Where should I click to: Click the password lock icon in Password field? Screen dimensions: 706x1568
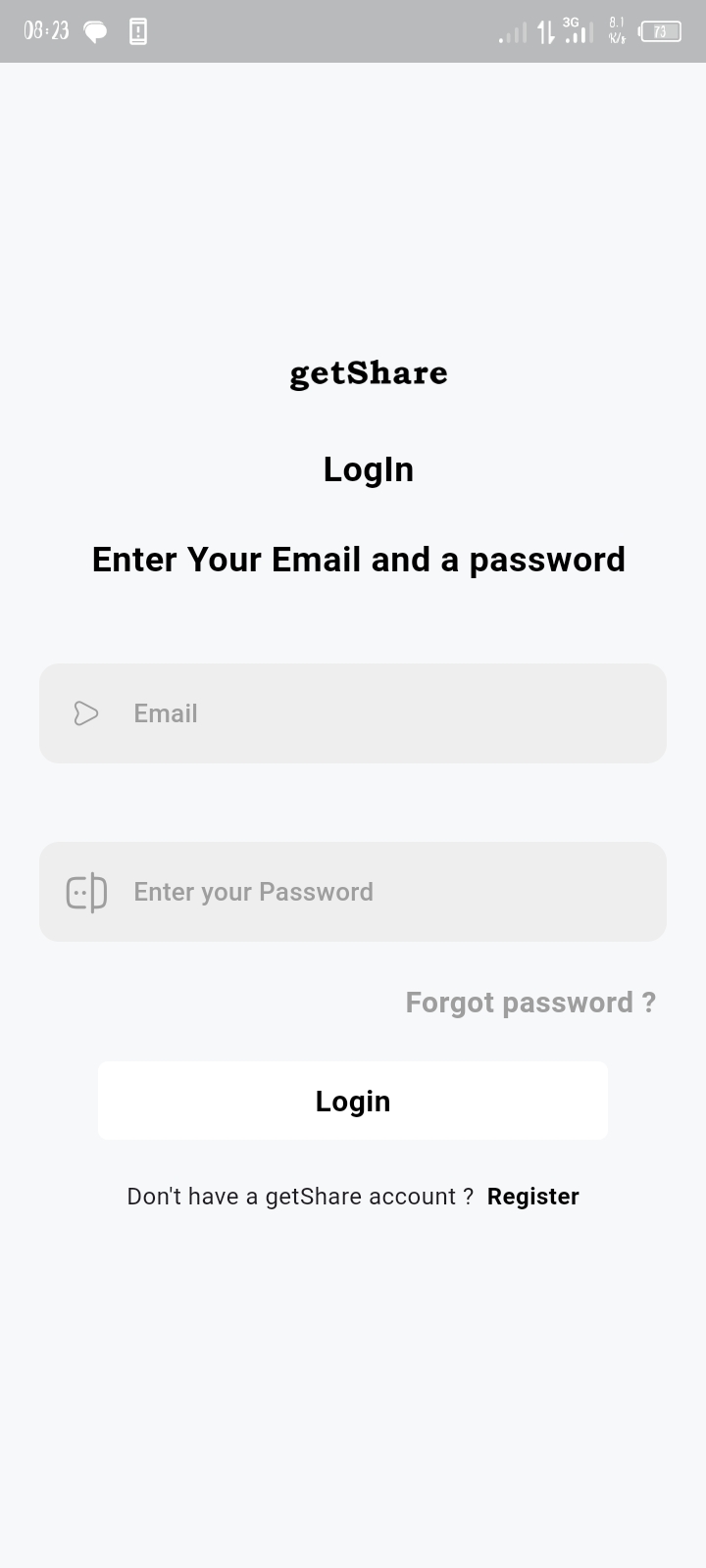click(85, 891)
